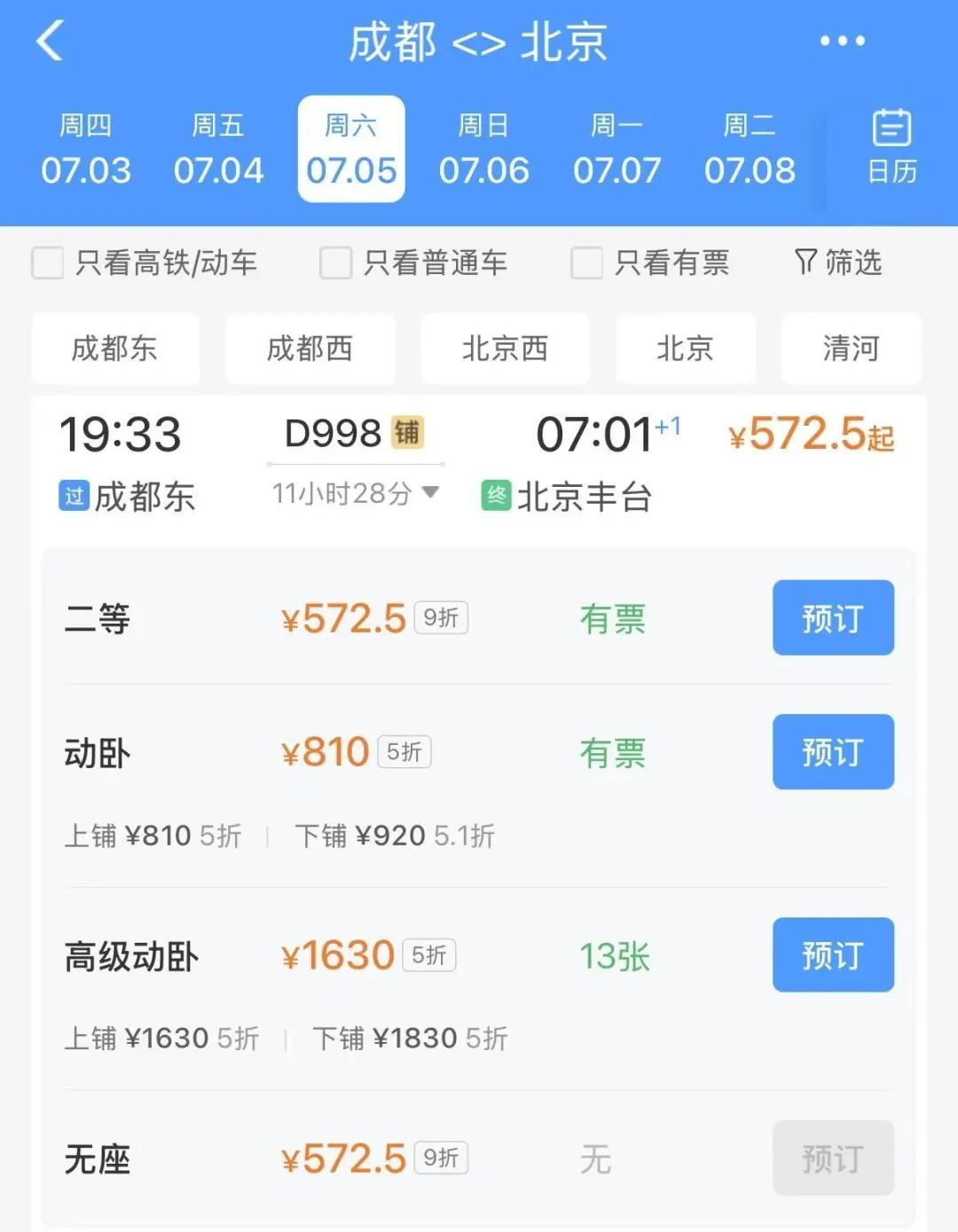Image resolution: width=958 pixels, height=1232 pixels.
Task: Check the 只看普通车 option
Action: tap(335, 263)
